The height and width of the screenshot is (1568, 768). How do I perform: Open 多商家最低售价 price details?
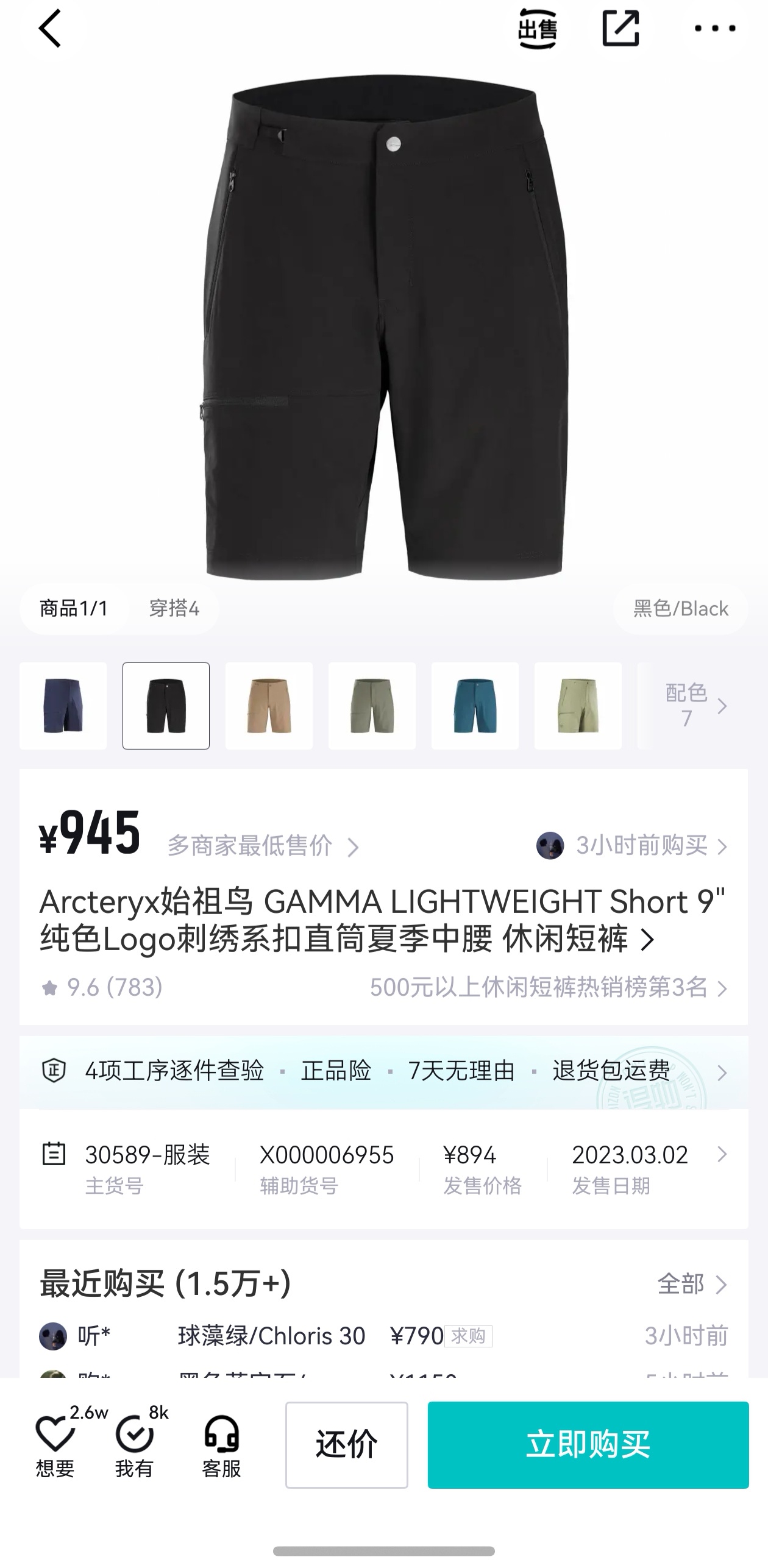263,846
